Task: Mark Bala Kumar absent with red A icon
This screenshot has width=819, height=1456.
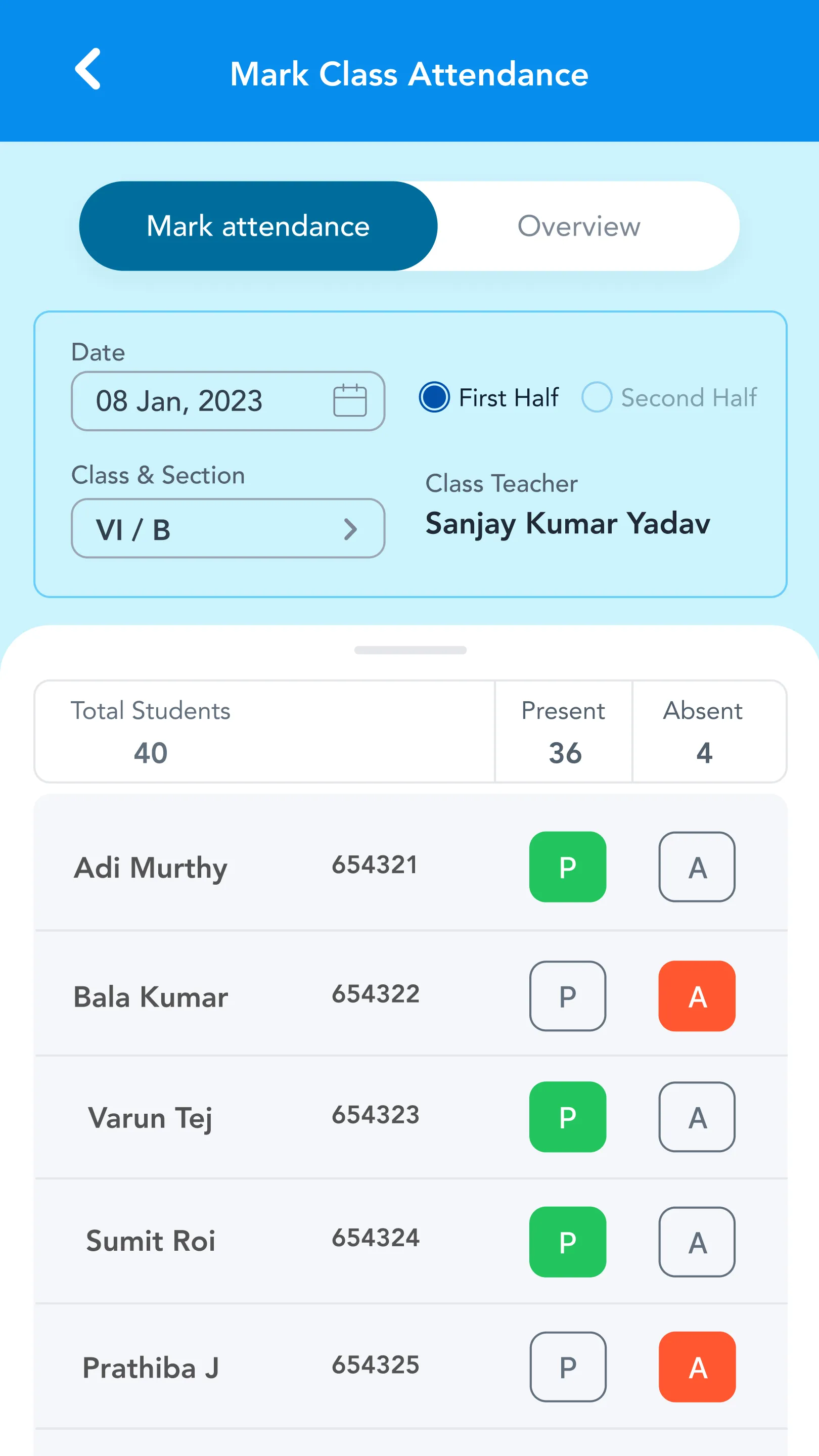Action: [697, 996]
